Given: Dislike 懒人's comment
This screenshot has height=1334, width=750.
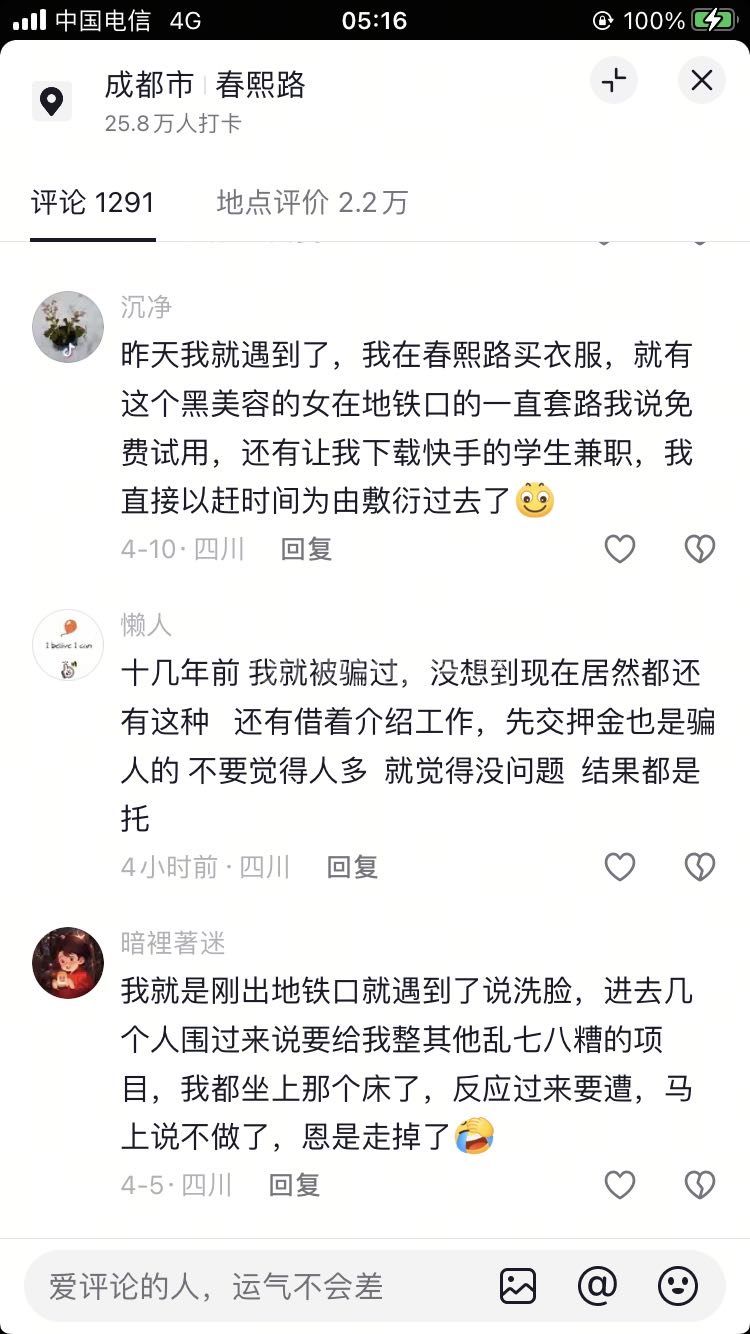Looking at the screenshot, I should tap(699, 867).
